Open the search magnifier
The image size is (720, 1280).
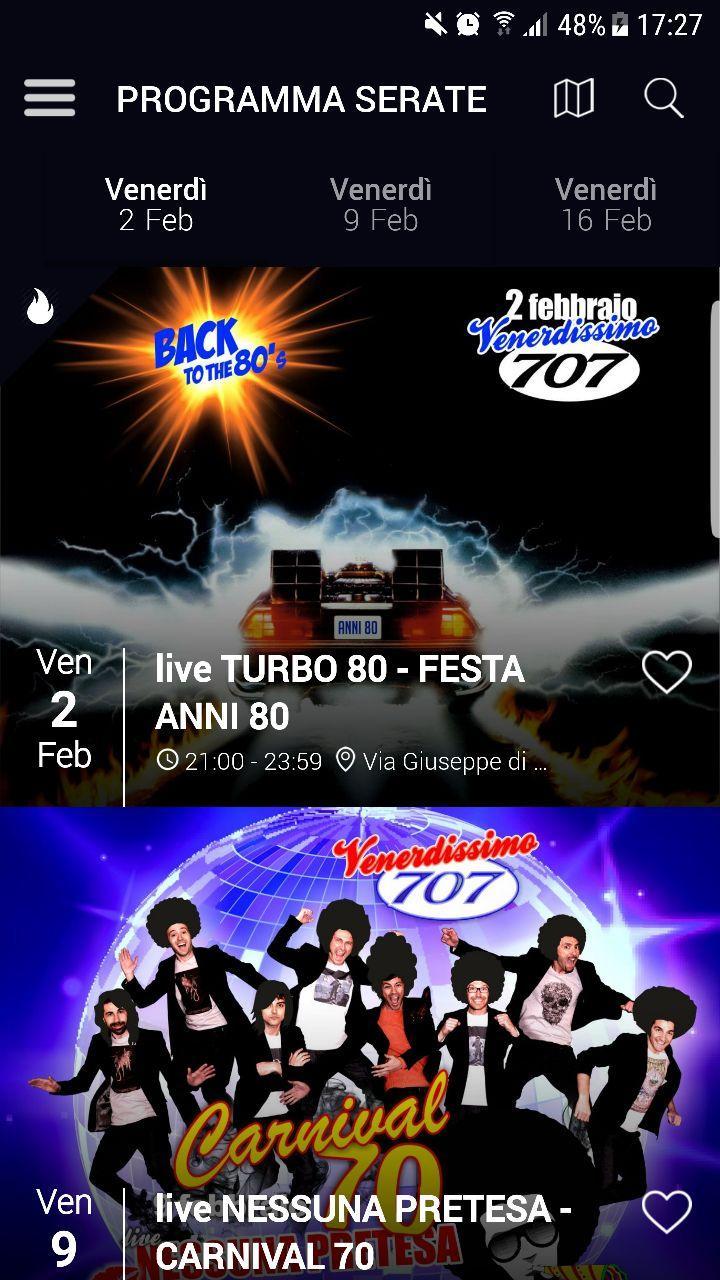point(663,99)
